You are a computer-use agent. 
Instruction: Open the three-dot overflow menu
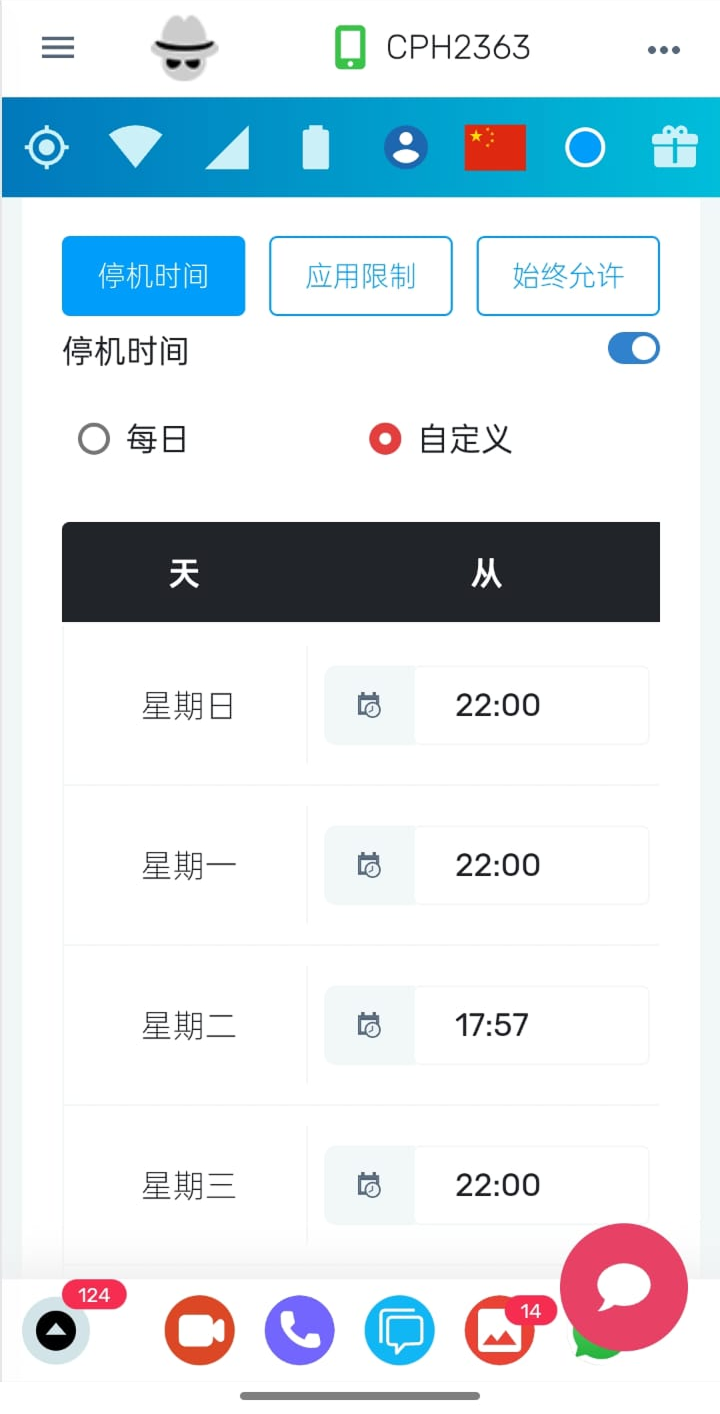(x=664, y=49)
